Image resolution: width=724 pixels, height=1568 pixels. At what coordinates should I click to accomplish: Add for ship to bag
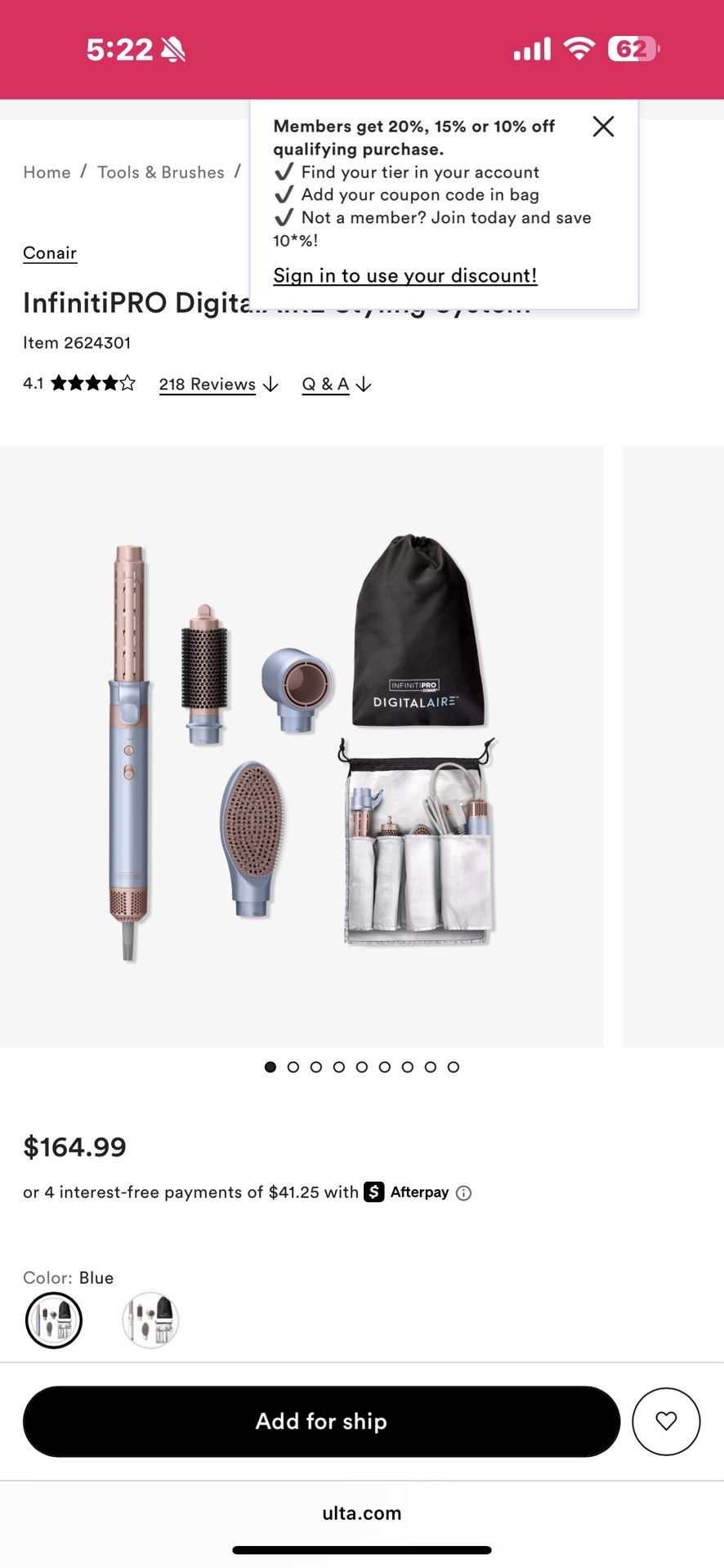(321, 1422)
